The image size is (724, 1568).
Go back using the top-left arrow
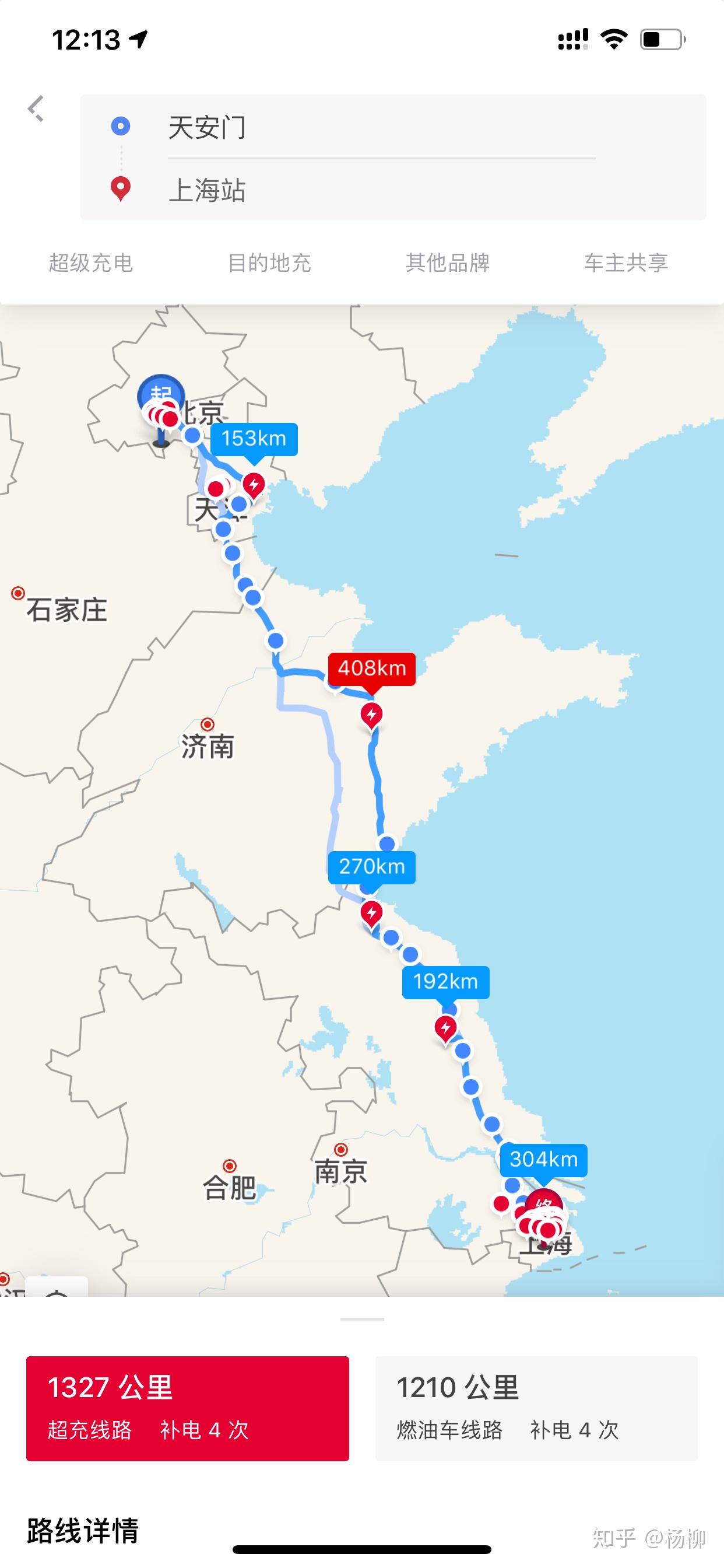coord(36,110)
